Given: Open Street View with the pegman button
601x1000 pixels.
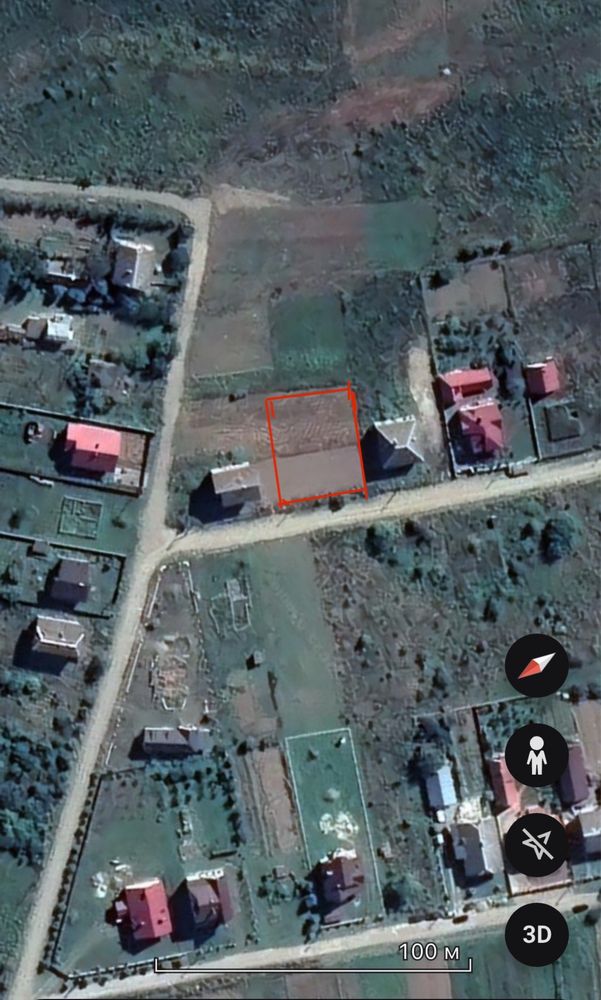Looking at the screenshot, I should pos(537,756).
